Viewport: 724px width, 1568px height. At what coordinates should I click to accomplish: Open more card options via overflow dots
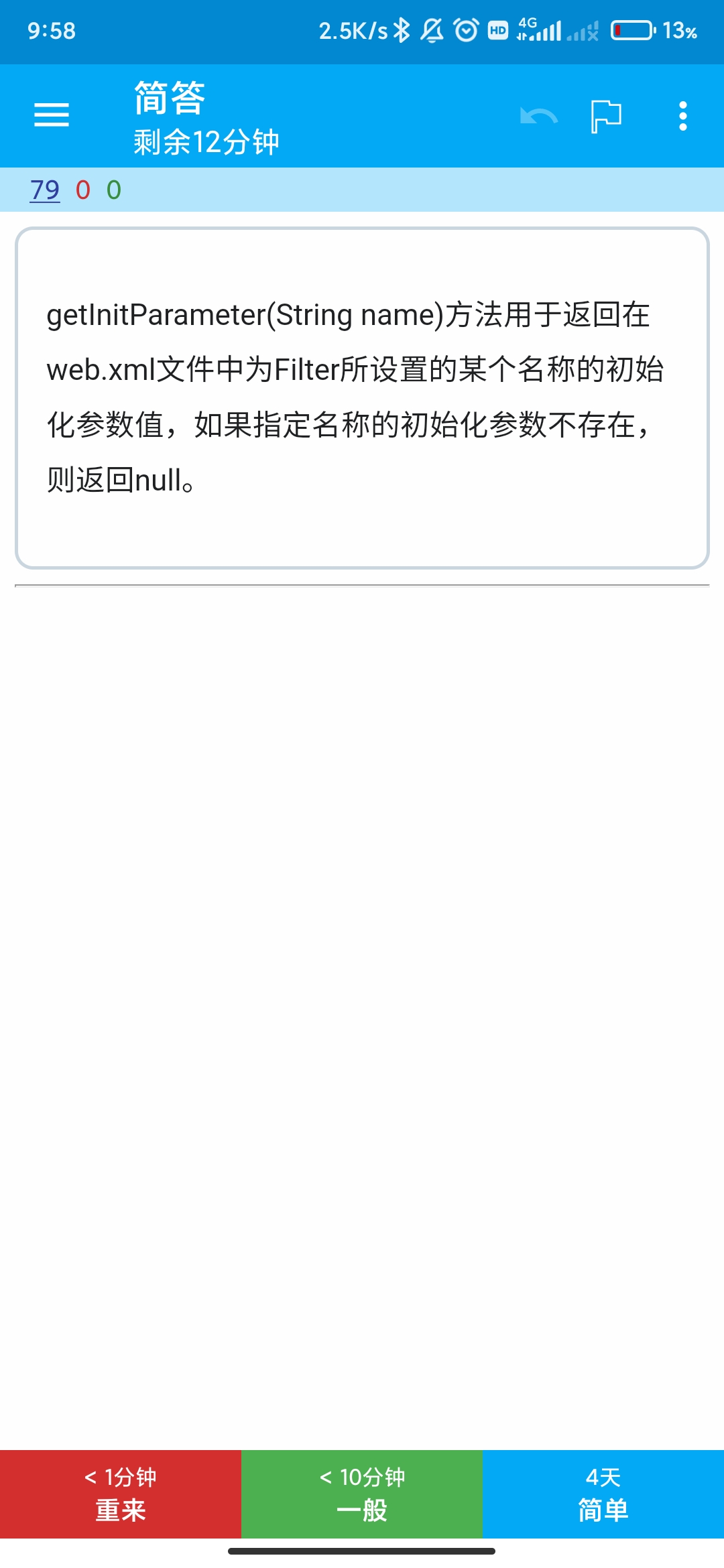point(683,115)
